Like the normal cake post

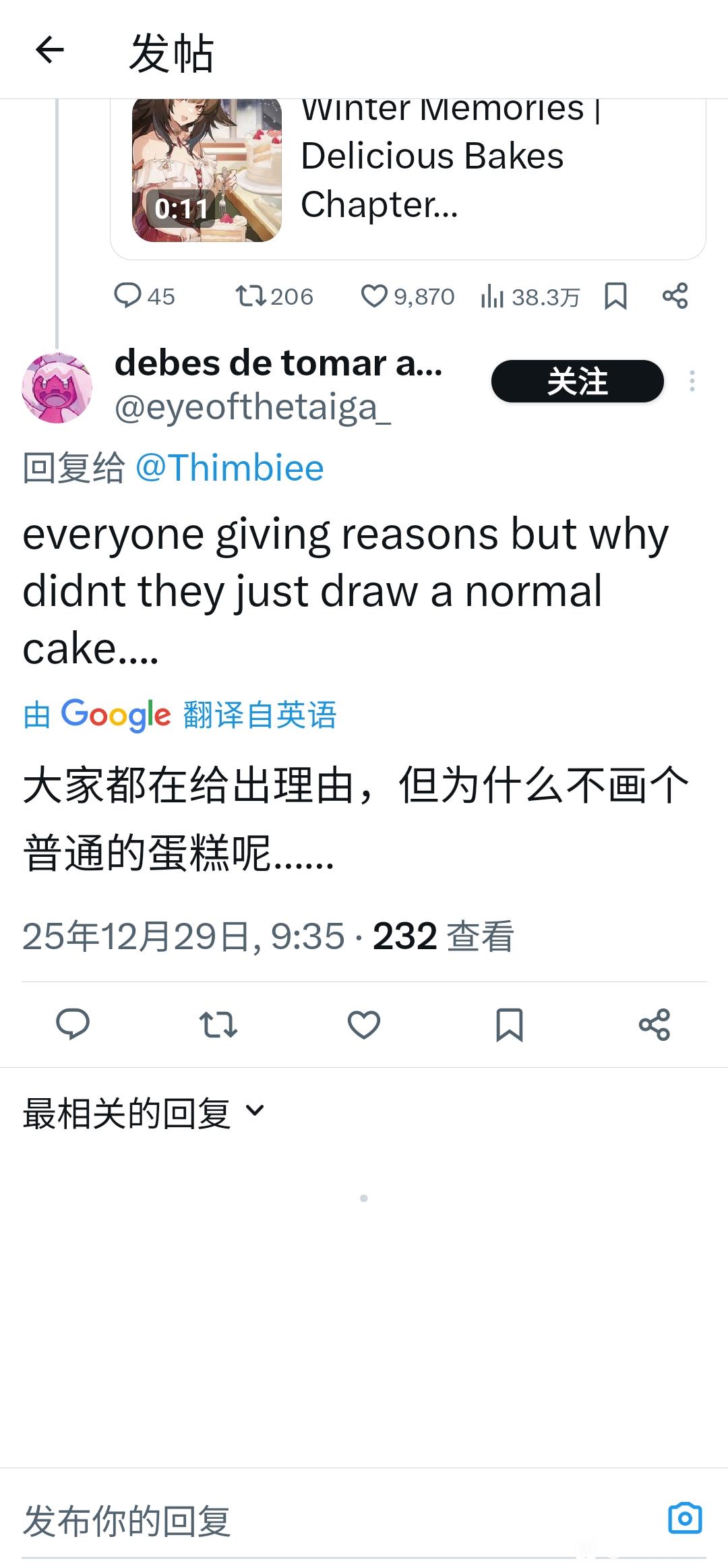(364, 1024)
